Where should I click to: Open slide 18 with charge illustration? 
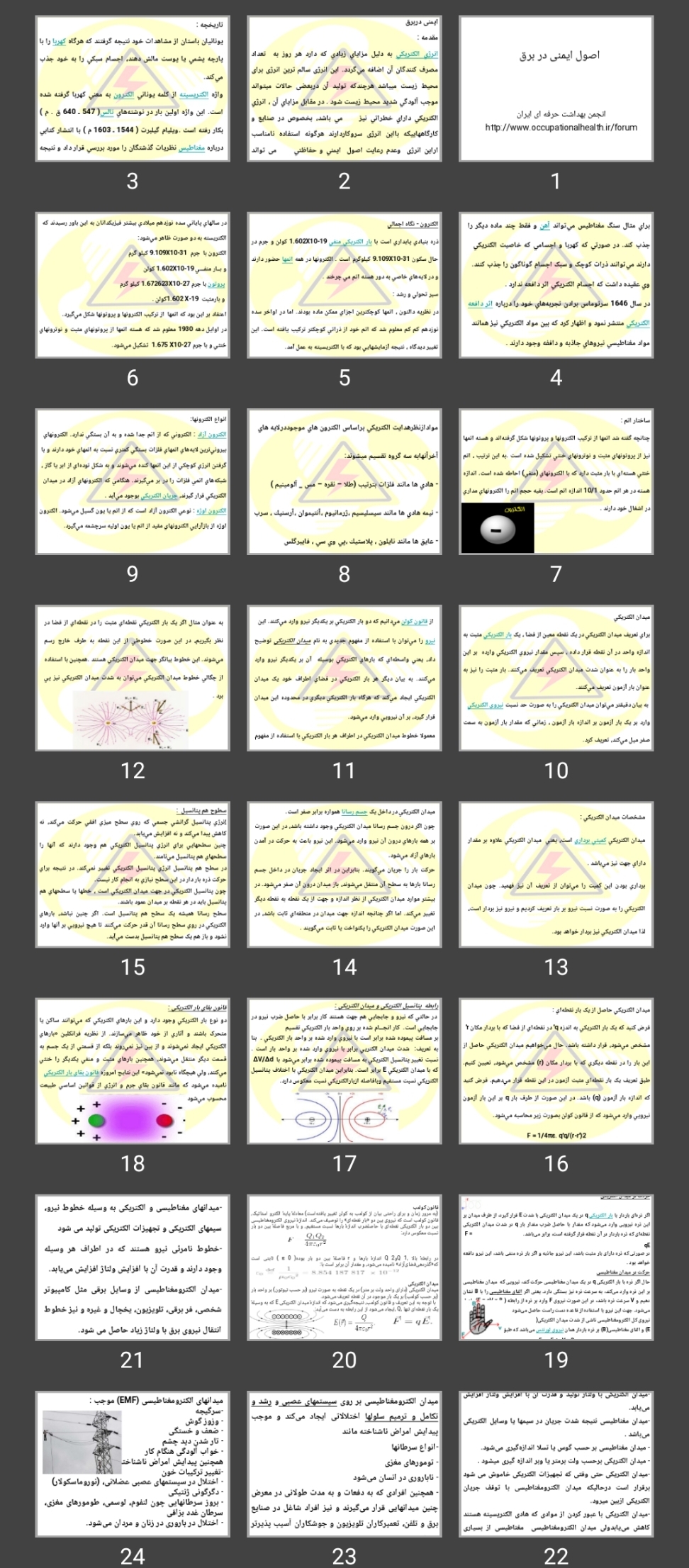pos(133,1070)
